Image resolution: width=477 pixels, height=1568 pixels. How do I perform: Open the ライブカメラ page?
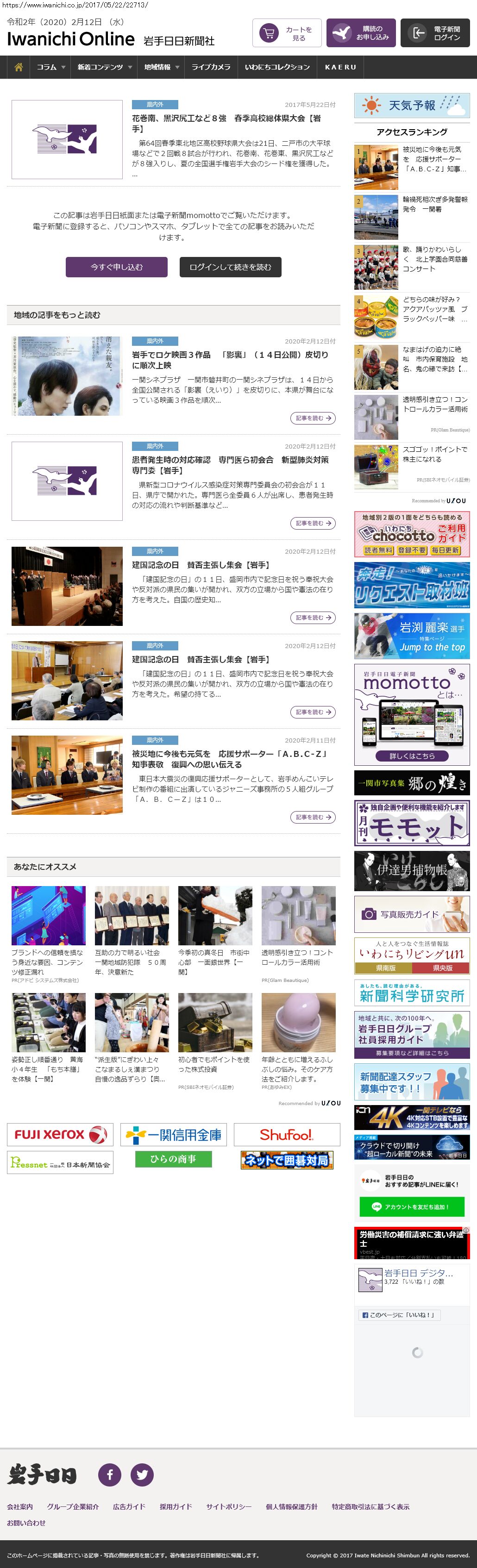pyautogui.click(x=211, y=67)
